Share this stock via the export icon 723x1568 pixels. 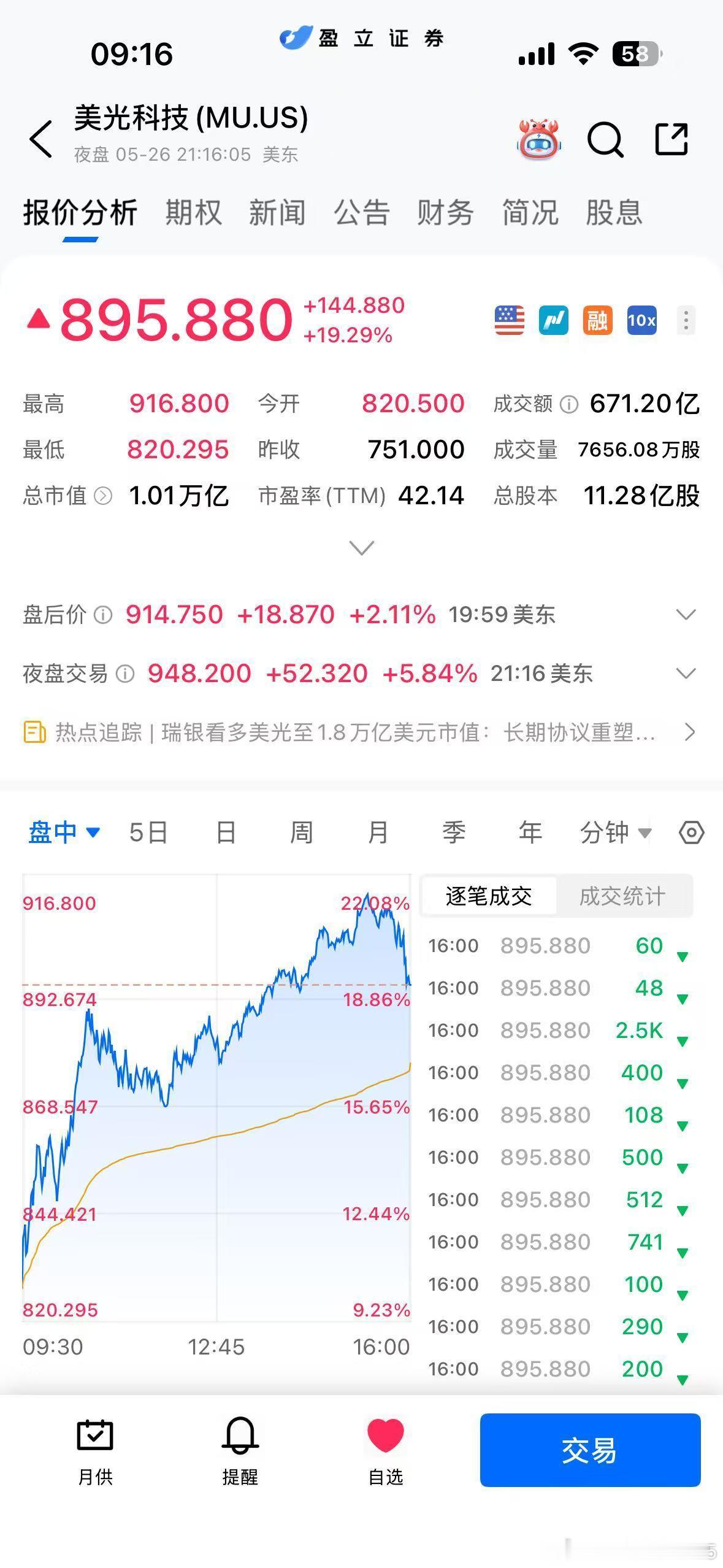671,139
